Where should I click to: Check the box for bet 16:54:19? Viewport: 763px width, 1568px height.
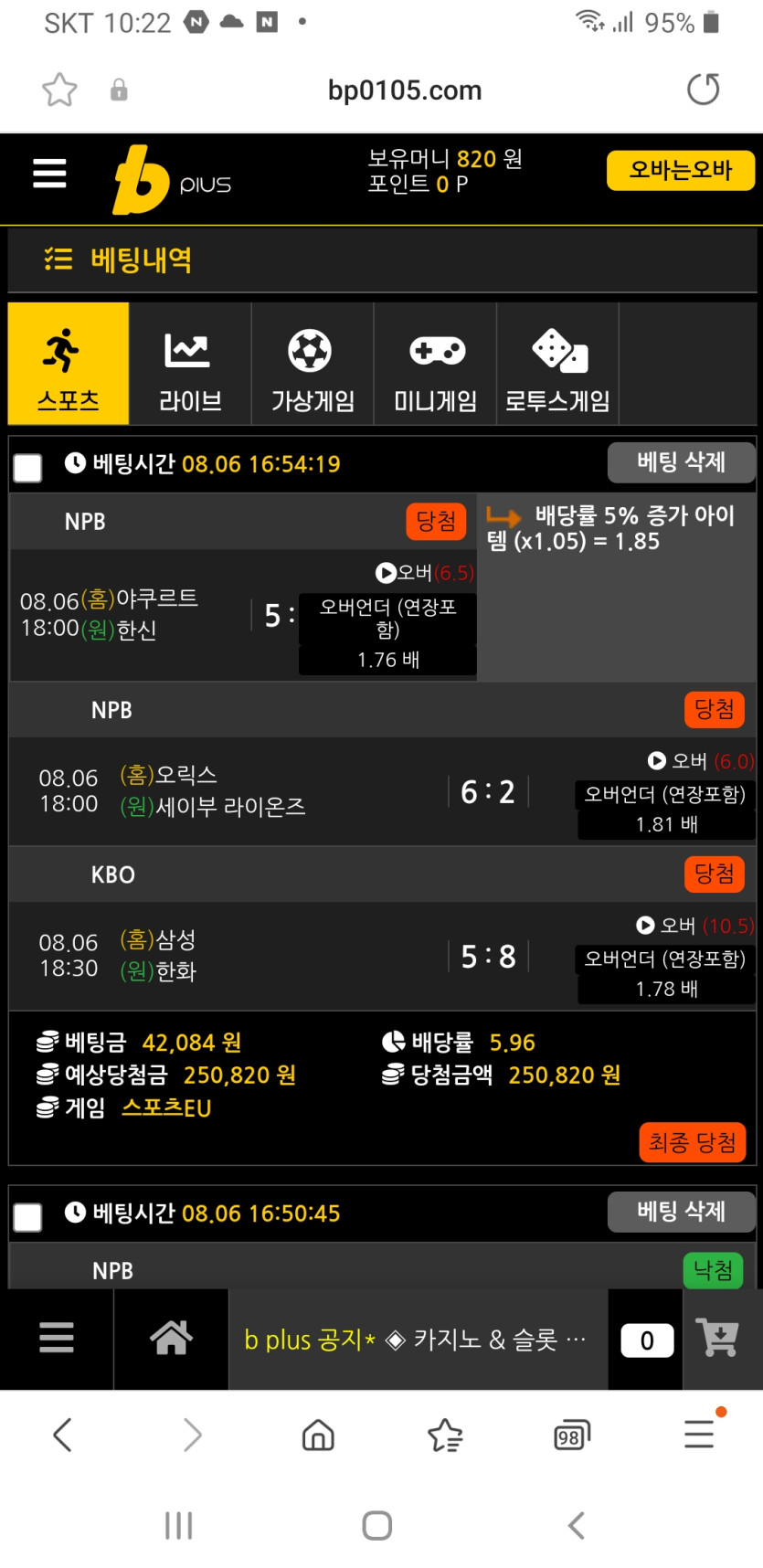27,468
